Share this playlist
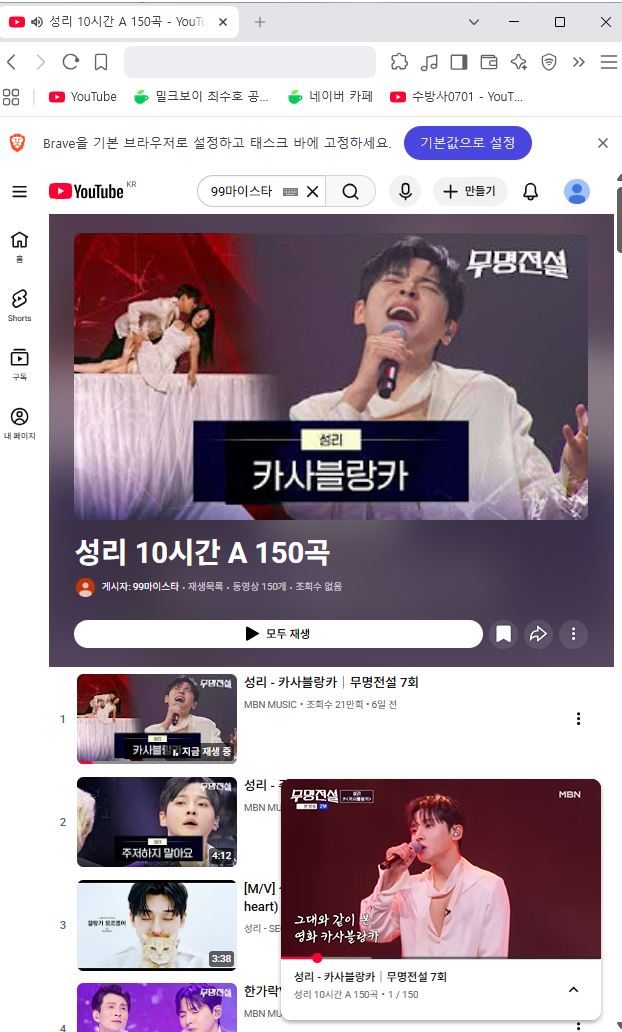This screenshot has width=622, height=1032. tap(538, 634)
